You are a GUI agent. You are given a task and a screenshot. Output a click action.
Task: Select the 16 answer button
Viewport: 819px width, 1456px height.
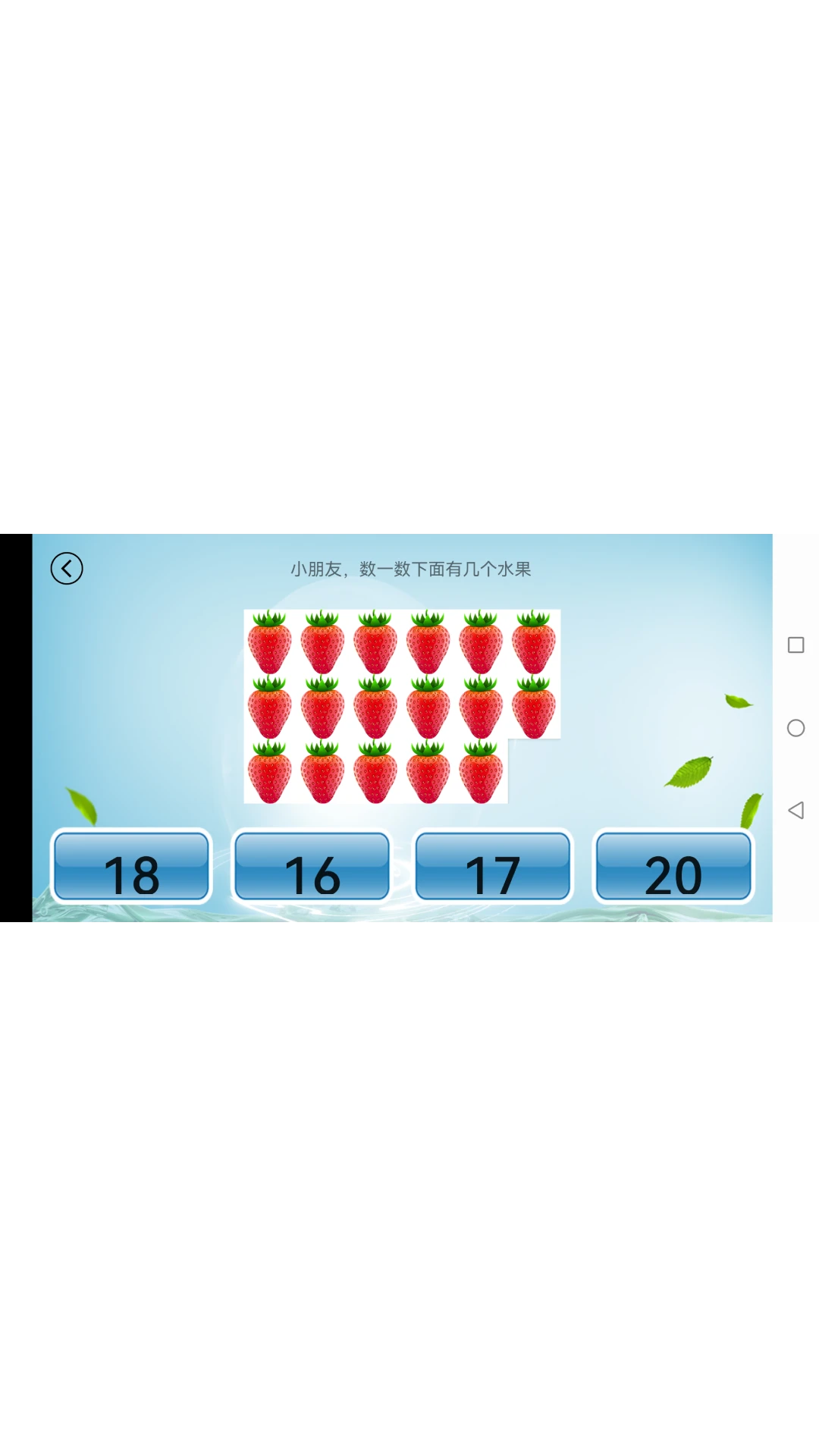click(x=312, y=866)
